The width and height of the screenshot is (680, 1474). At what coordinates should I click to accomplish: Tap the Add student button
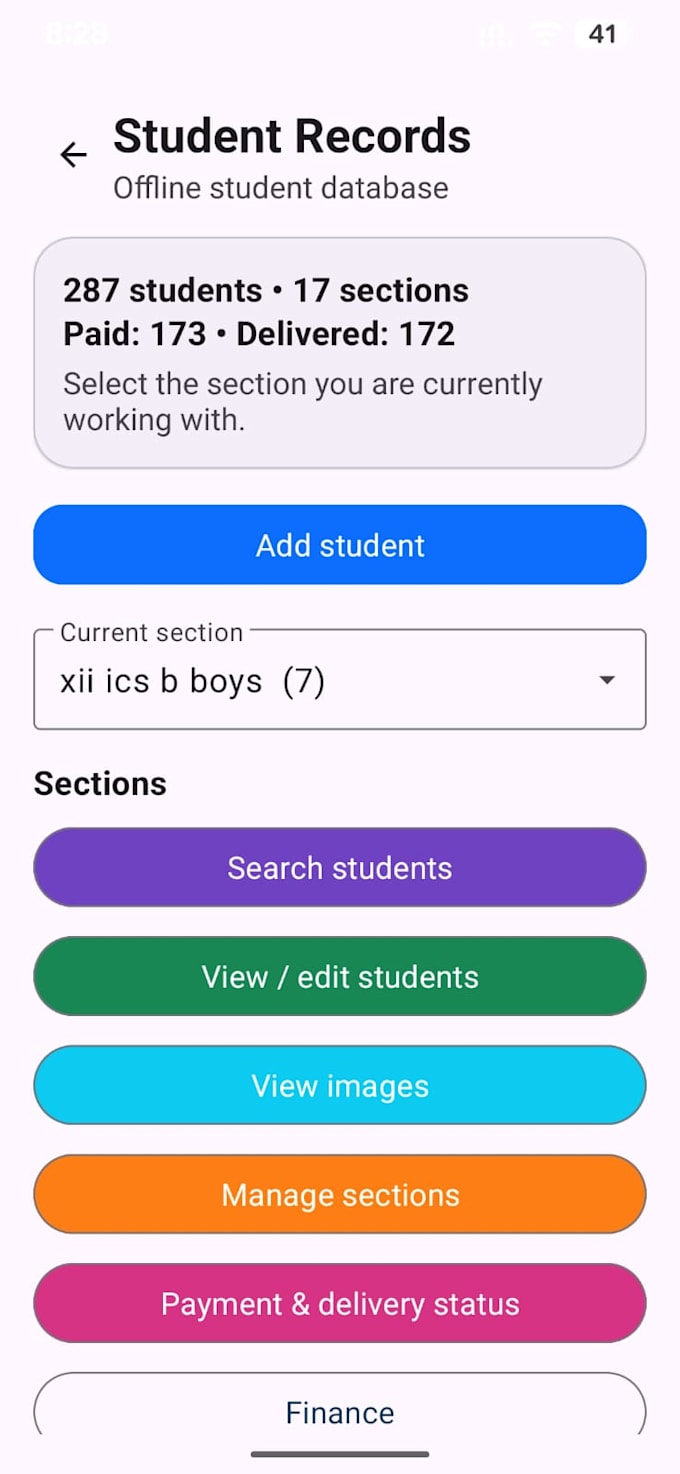[x=340, y=545]
